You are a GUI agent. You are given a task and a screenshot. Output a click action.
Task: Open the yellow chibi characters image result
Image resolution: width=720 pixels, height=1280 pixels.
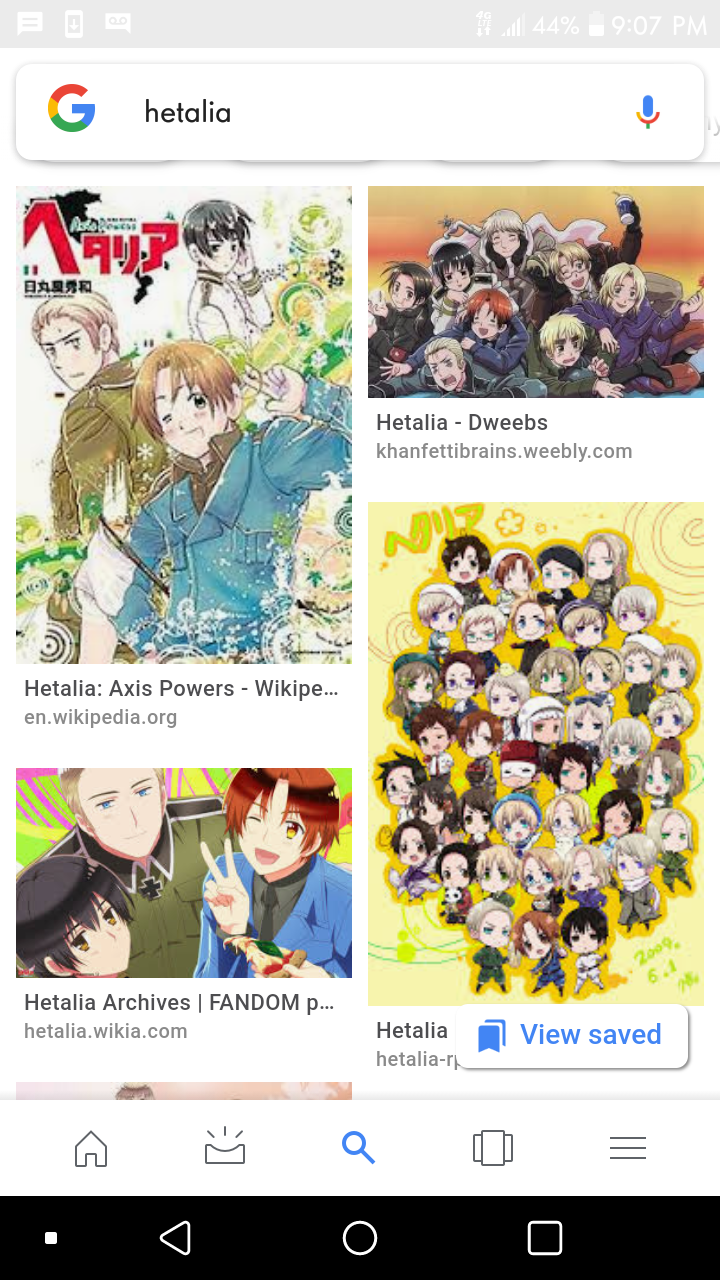[x=536, y=754]
